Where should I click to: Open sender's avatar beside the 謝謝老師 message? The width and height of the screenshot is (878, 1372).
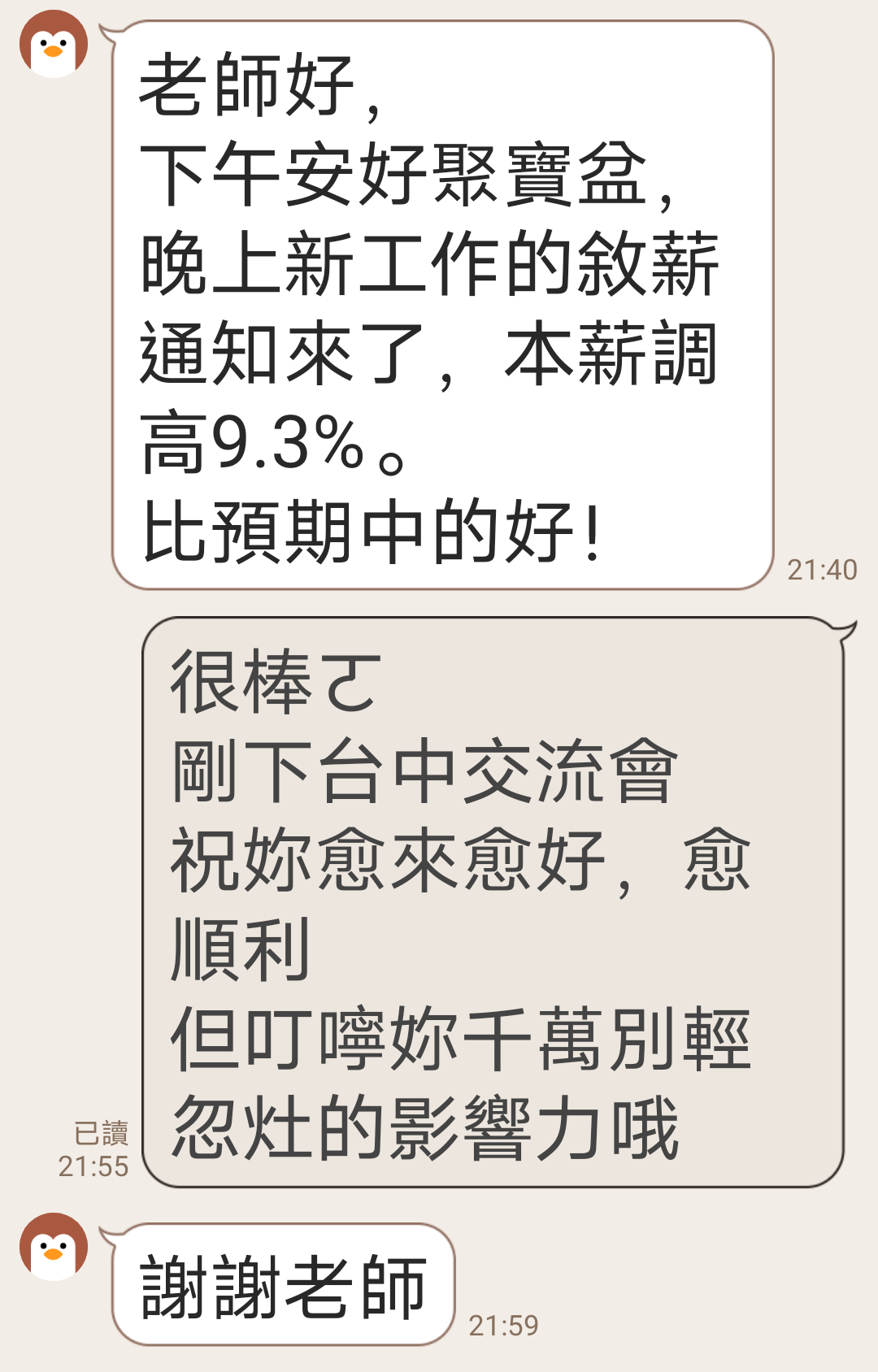pos(54,1247)
